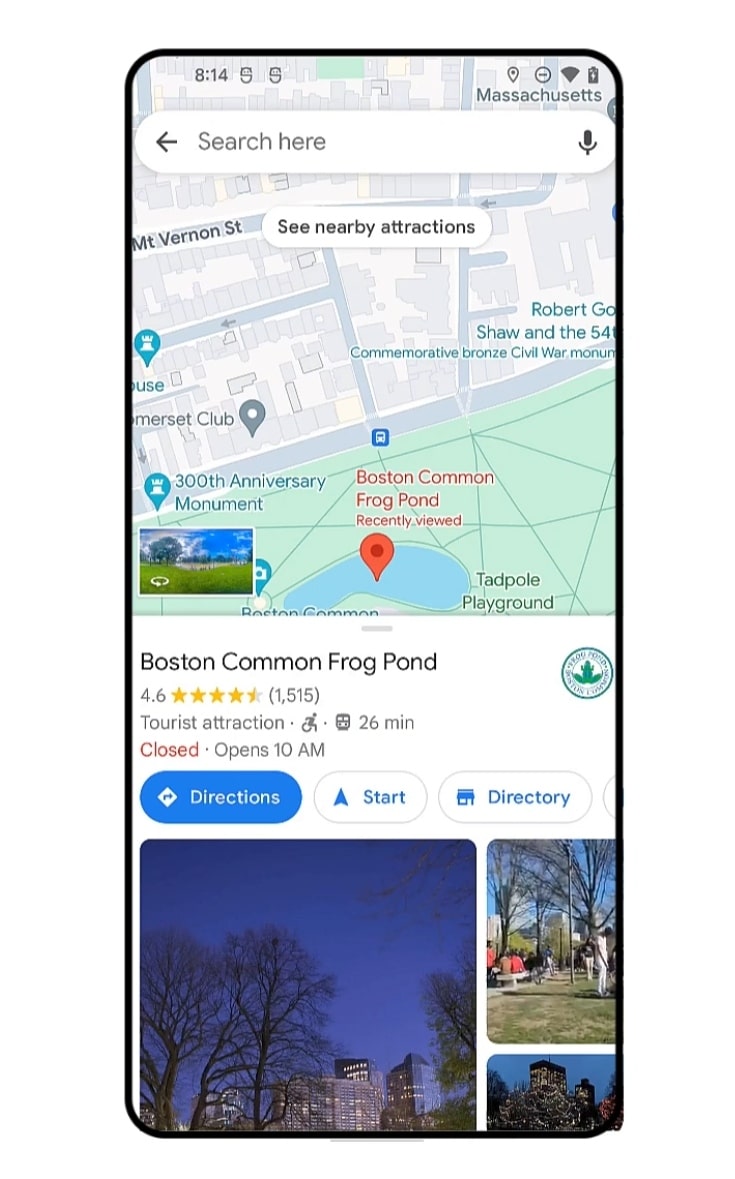The width and height of the screenshot is (735, 1179).
Task: Tap See nearby attractions chip
Action: [376, 227]
